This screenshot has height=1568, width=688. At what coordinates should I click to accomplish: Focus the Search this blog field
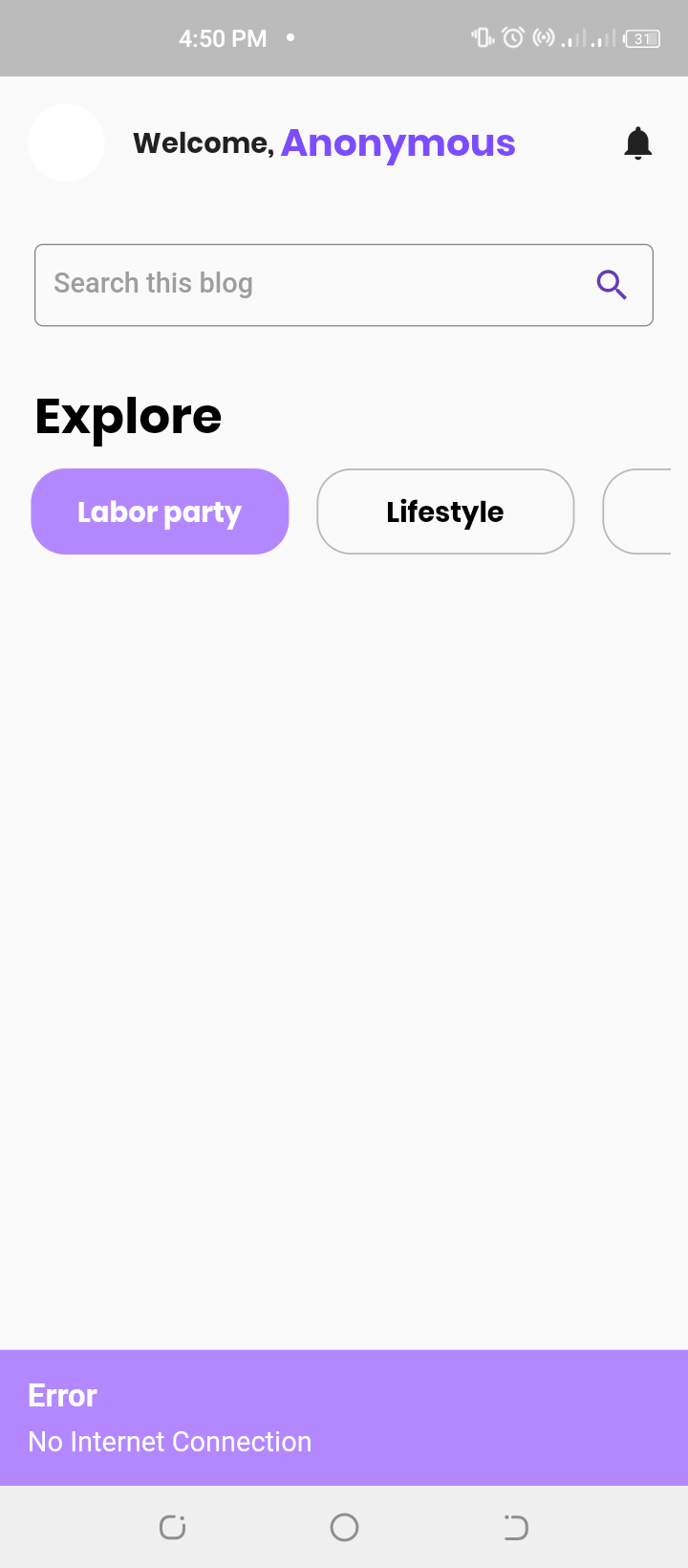[306, 284]
